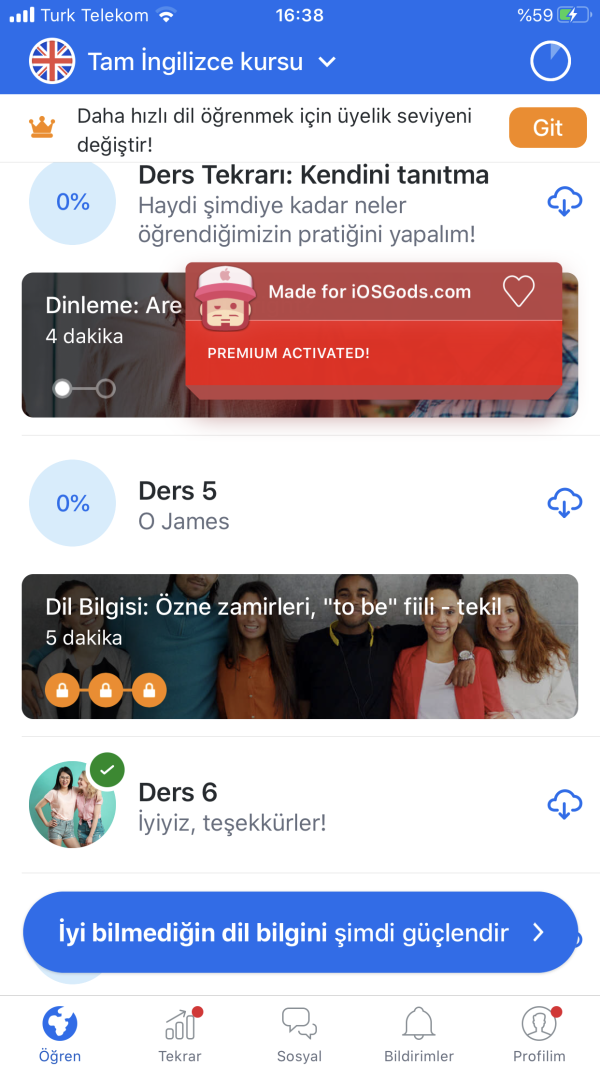Tap İyi bilmediğin dil bilgini şimdi güçlendir
Viewport: 600px width, 1067px height.
pos(300,933)
